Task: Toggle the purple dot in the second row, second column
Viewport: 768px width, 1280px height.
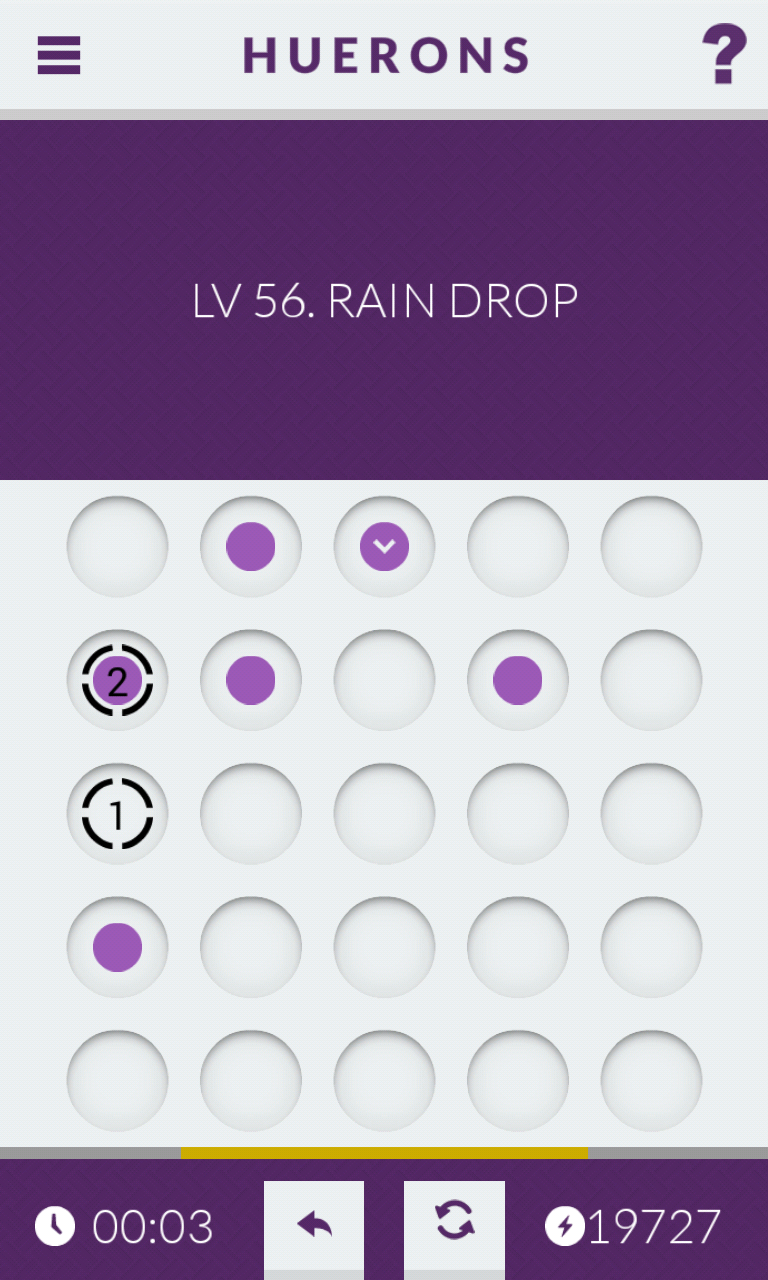Action: coord(251,680)
